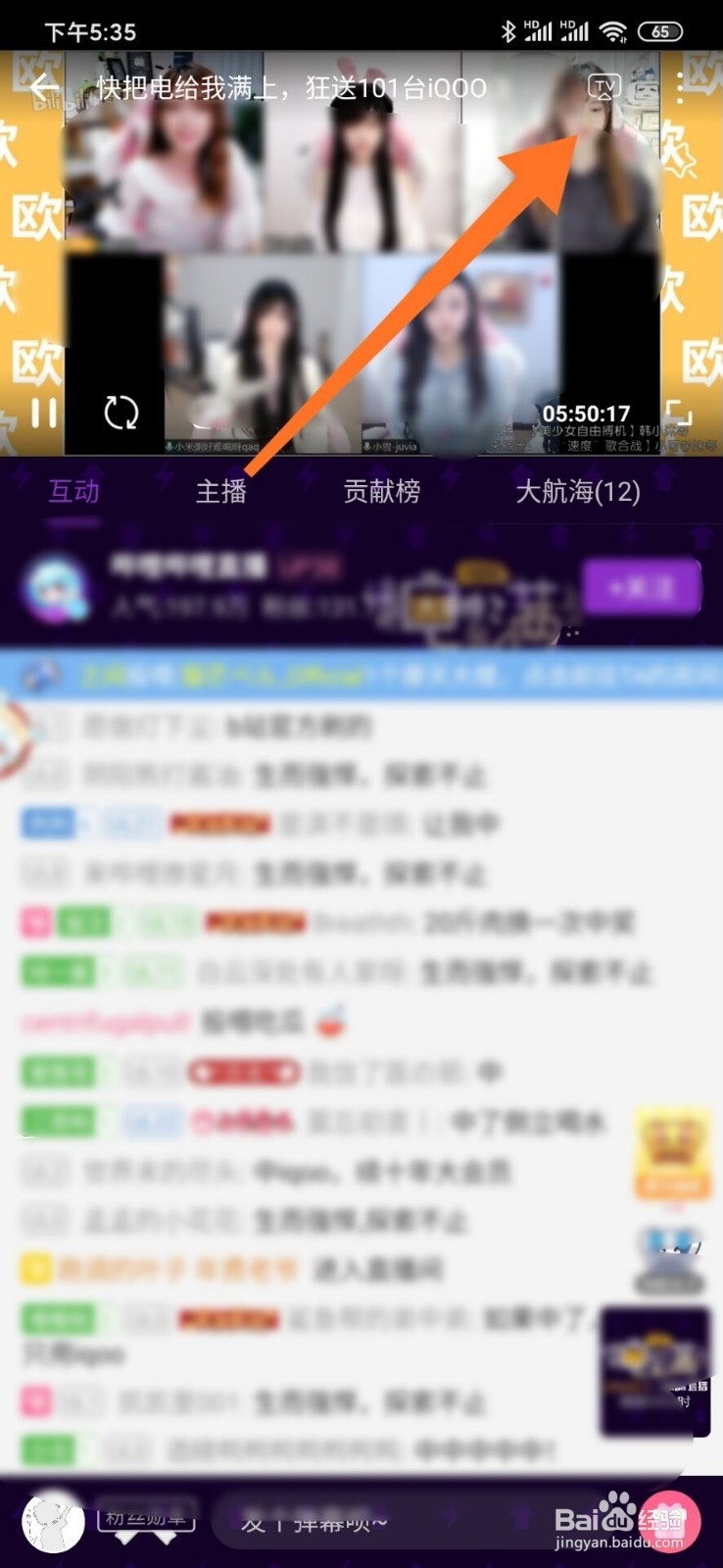Tap the refresh stream icon in the player
Viewport: 723px width, 1568px height.
pyautogui.click(x=121, y=413)
